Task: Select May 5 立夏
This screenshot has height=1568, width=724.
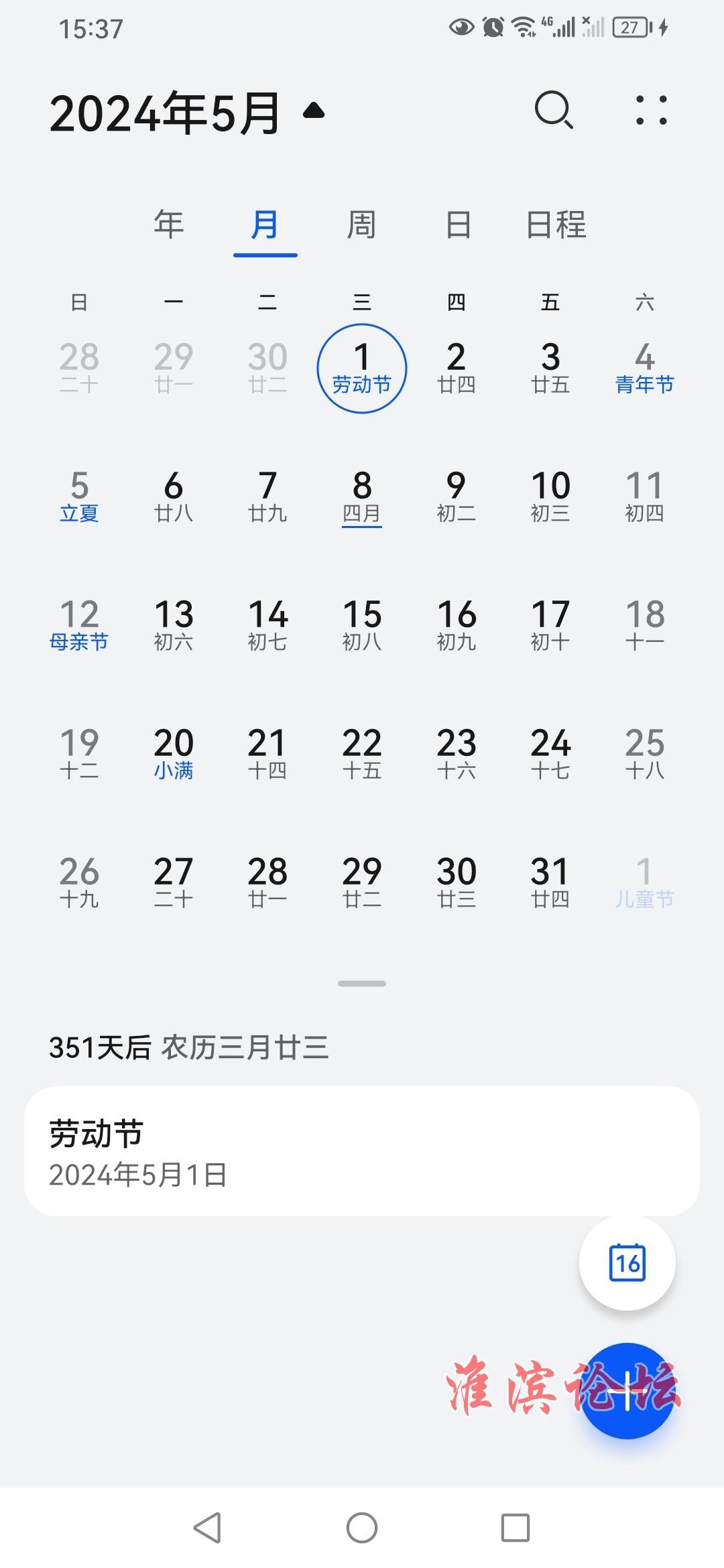Action: 79,496
